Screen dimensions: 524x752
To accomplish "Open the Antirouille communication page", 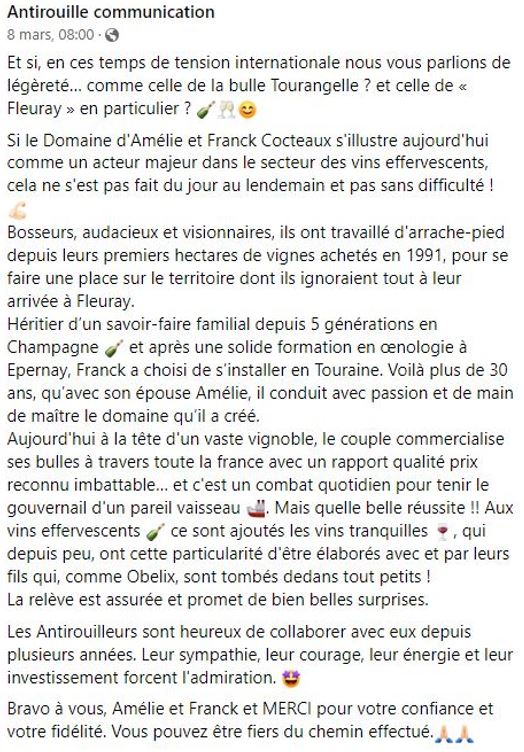I will pyautogui.click(x=111, y=12).
